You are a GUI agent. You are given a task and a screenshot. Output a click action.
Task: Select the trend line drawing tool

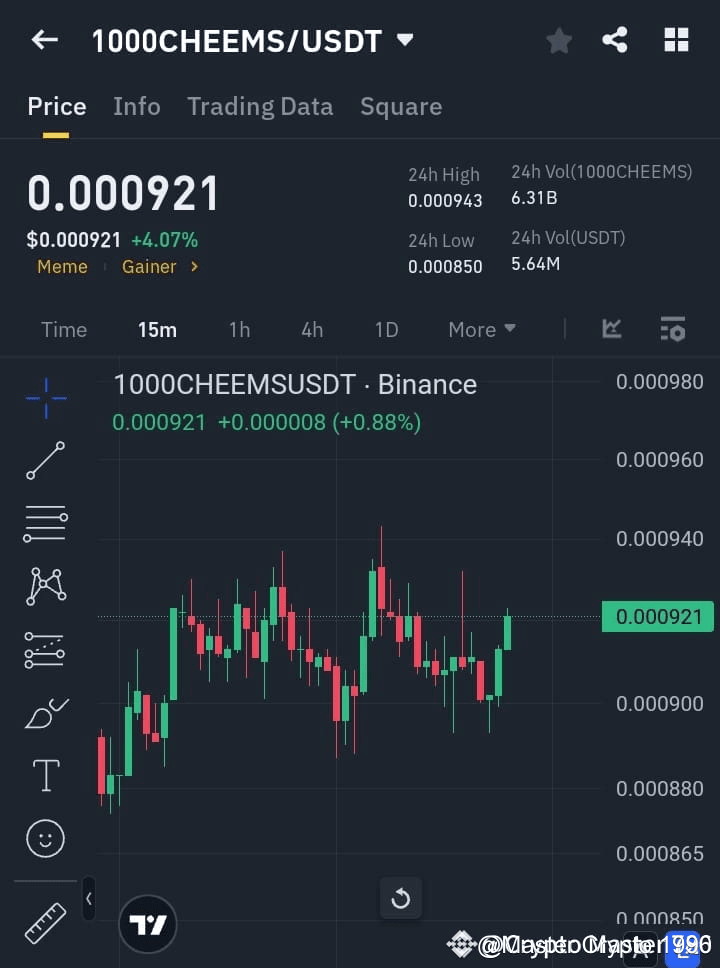[x=44, y=461]
